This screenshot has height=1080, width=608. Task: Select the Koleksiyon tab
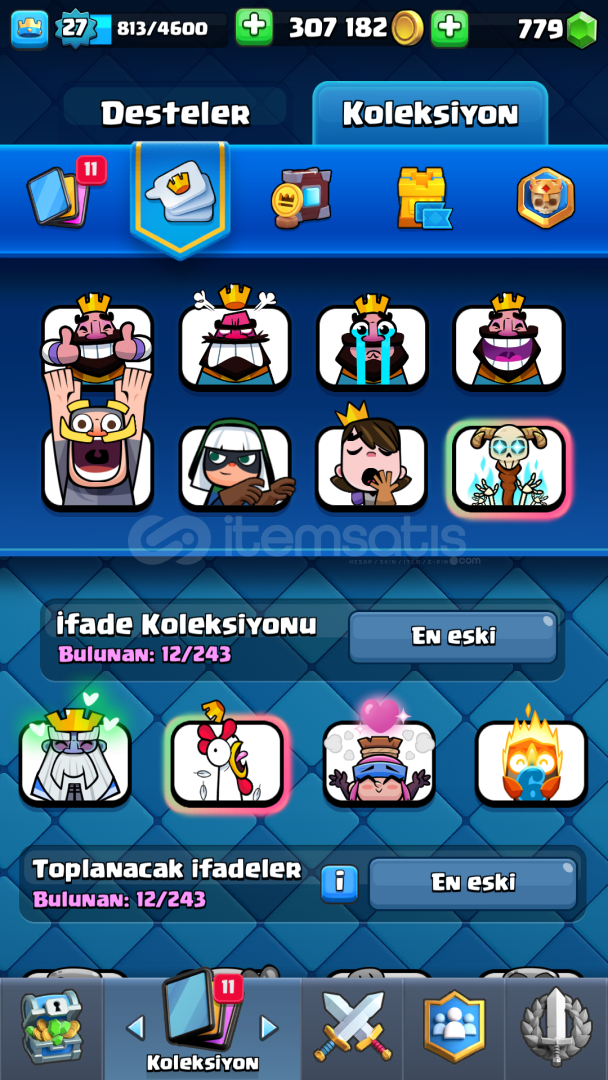430,113
